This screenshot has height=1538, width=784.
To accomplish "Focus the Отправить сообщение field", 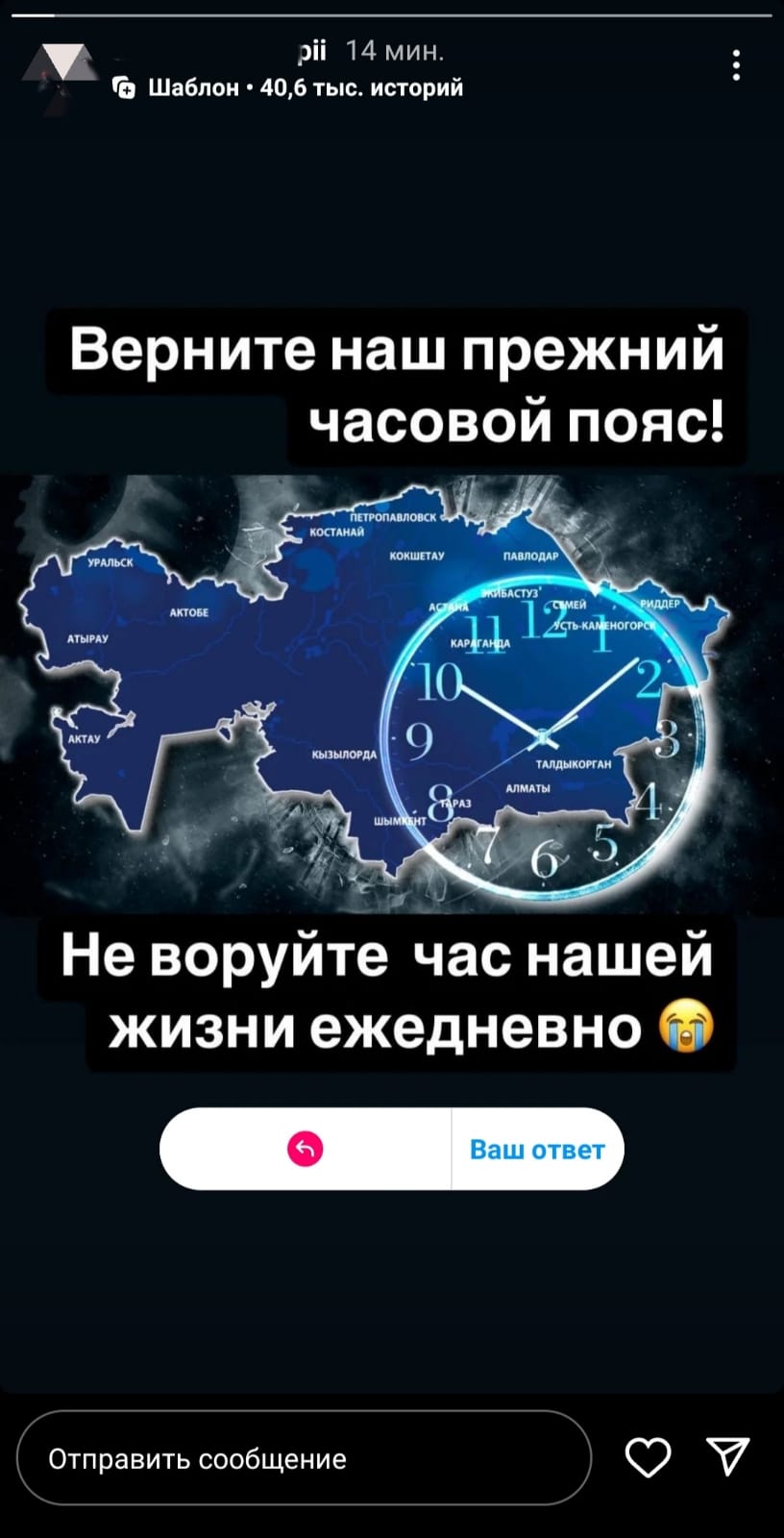I will (x=303, y=1458).
